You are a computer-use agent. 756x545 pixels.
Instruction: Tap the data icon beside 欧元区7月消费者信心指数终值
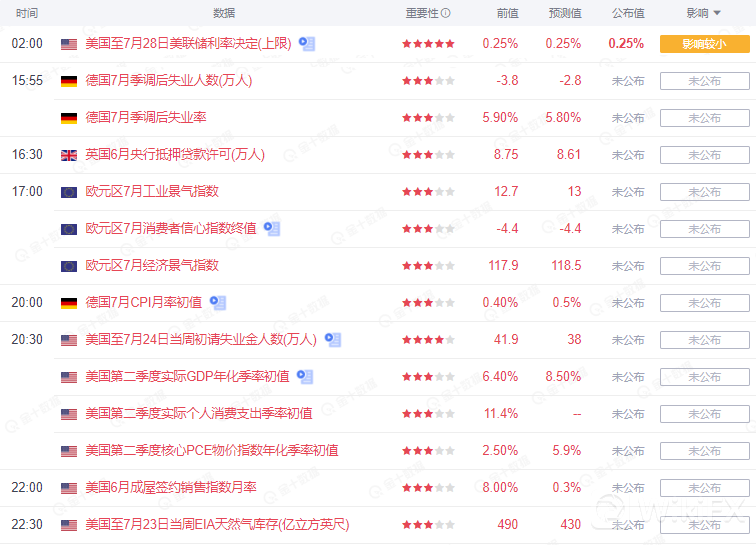[x=272, y=229]
